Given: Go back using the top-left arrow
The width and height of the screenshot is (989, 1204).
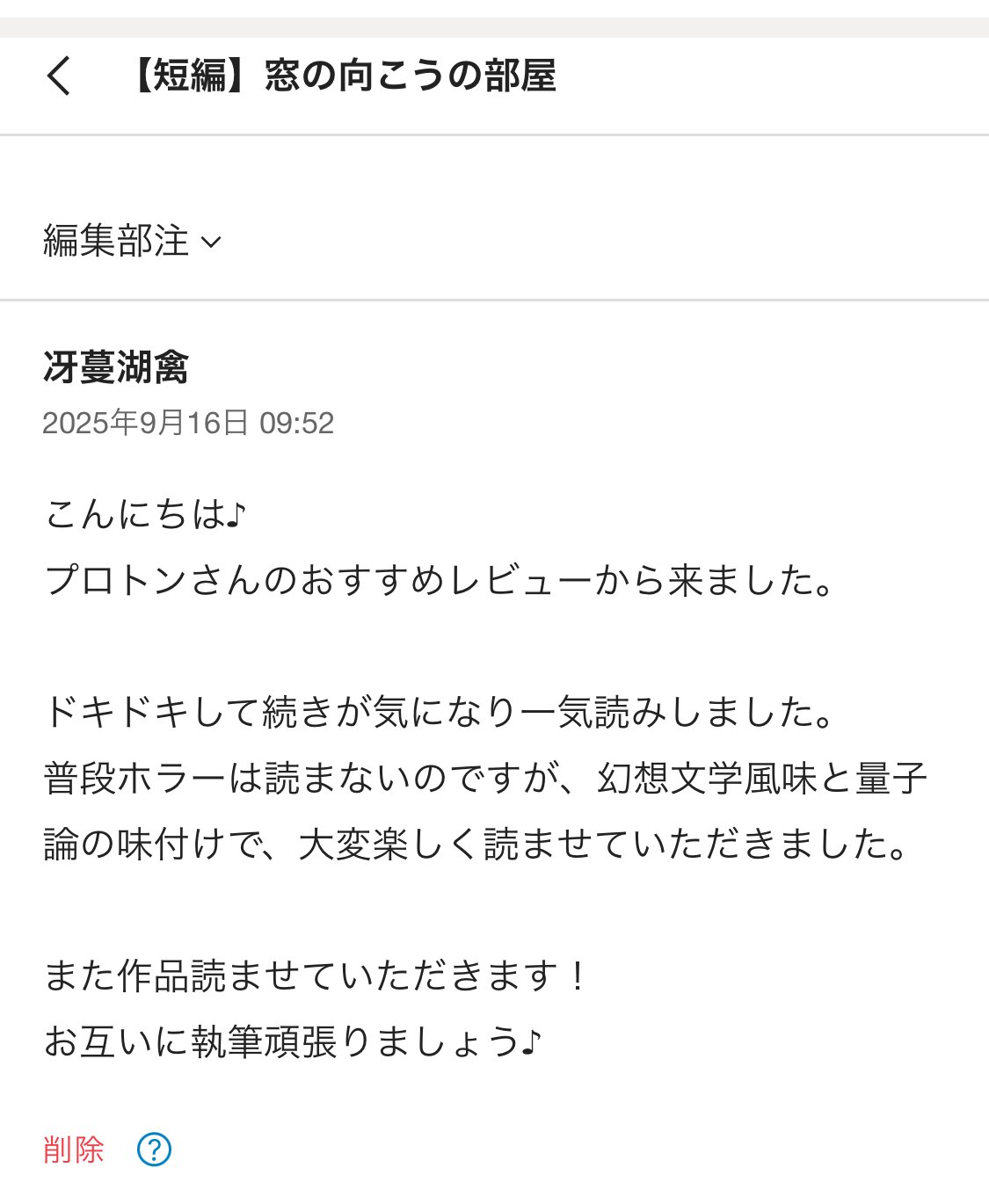Looking at the screenshot, I should coord(59,76).
